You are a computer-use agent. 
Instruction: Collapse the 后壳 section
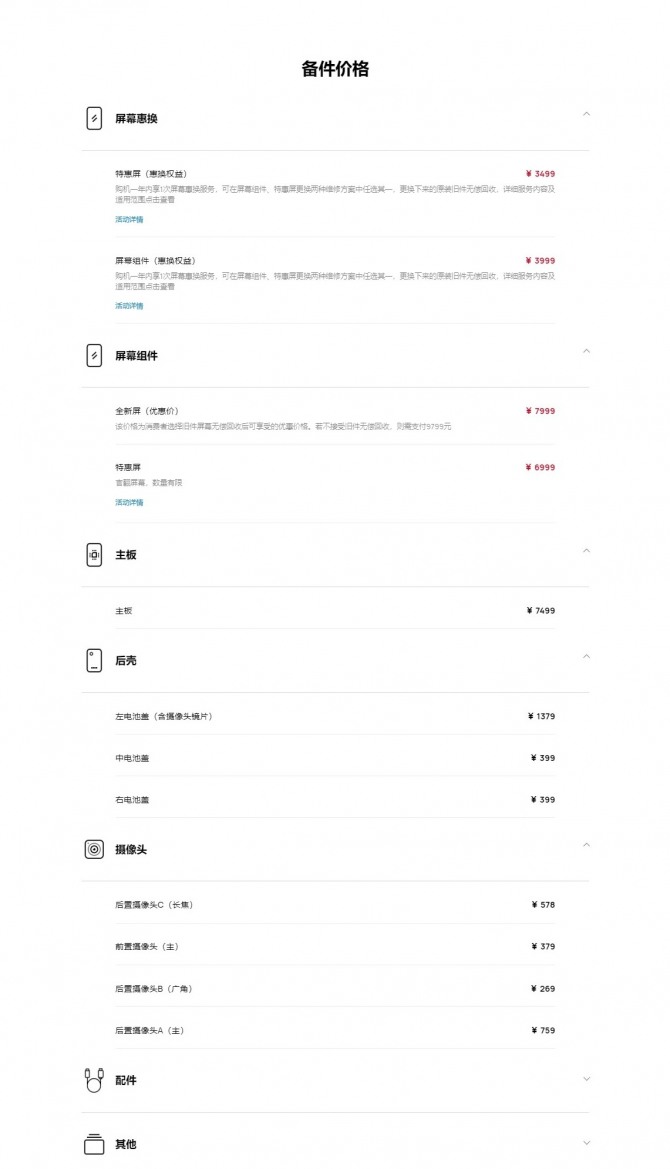[586, 657]
